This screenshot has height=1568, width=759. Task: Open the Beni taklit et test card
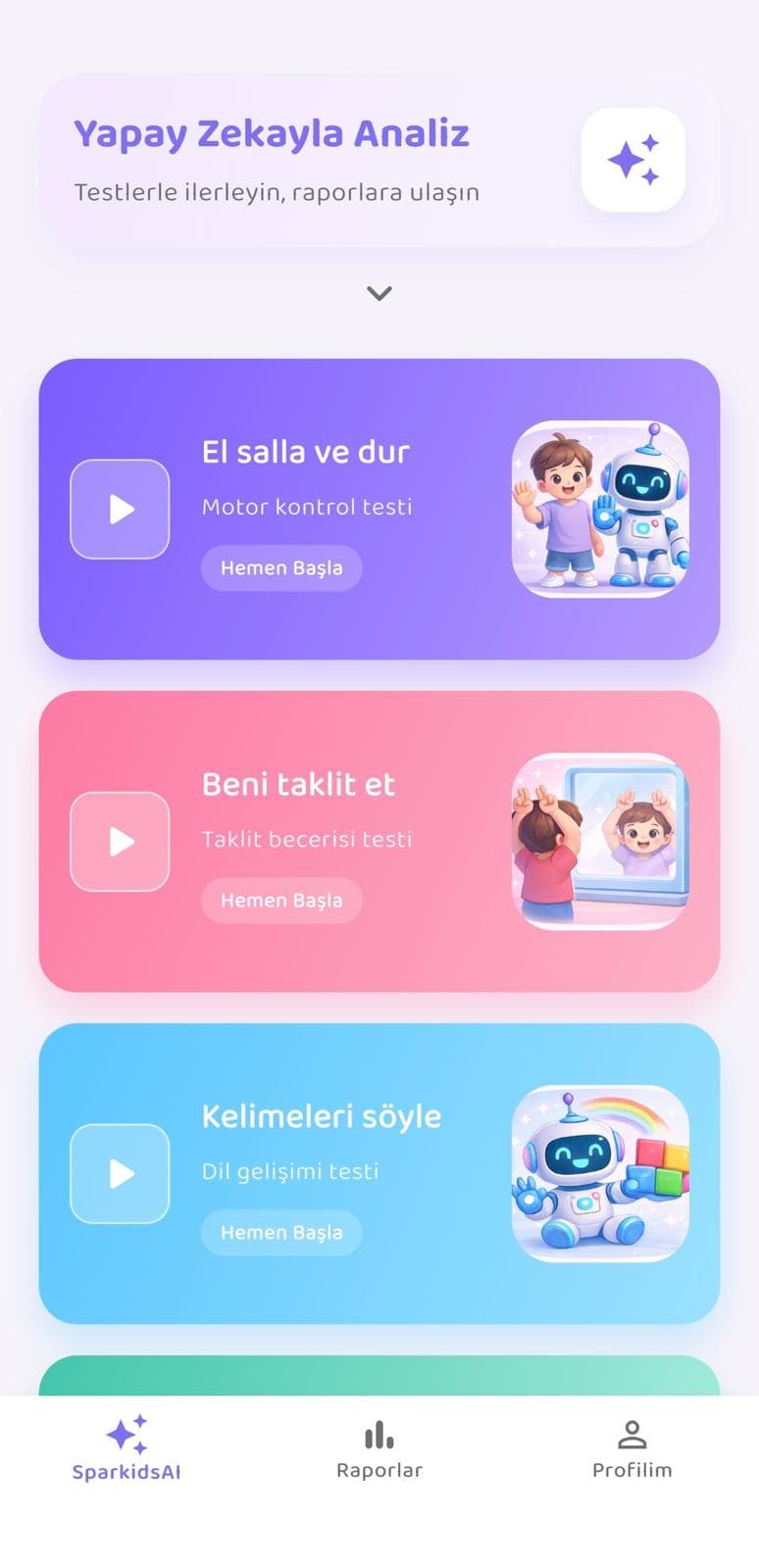point(379,842)
